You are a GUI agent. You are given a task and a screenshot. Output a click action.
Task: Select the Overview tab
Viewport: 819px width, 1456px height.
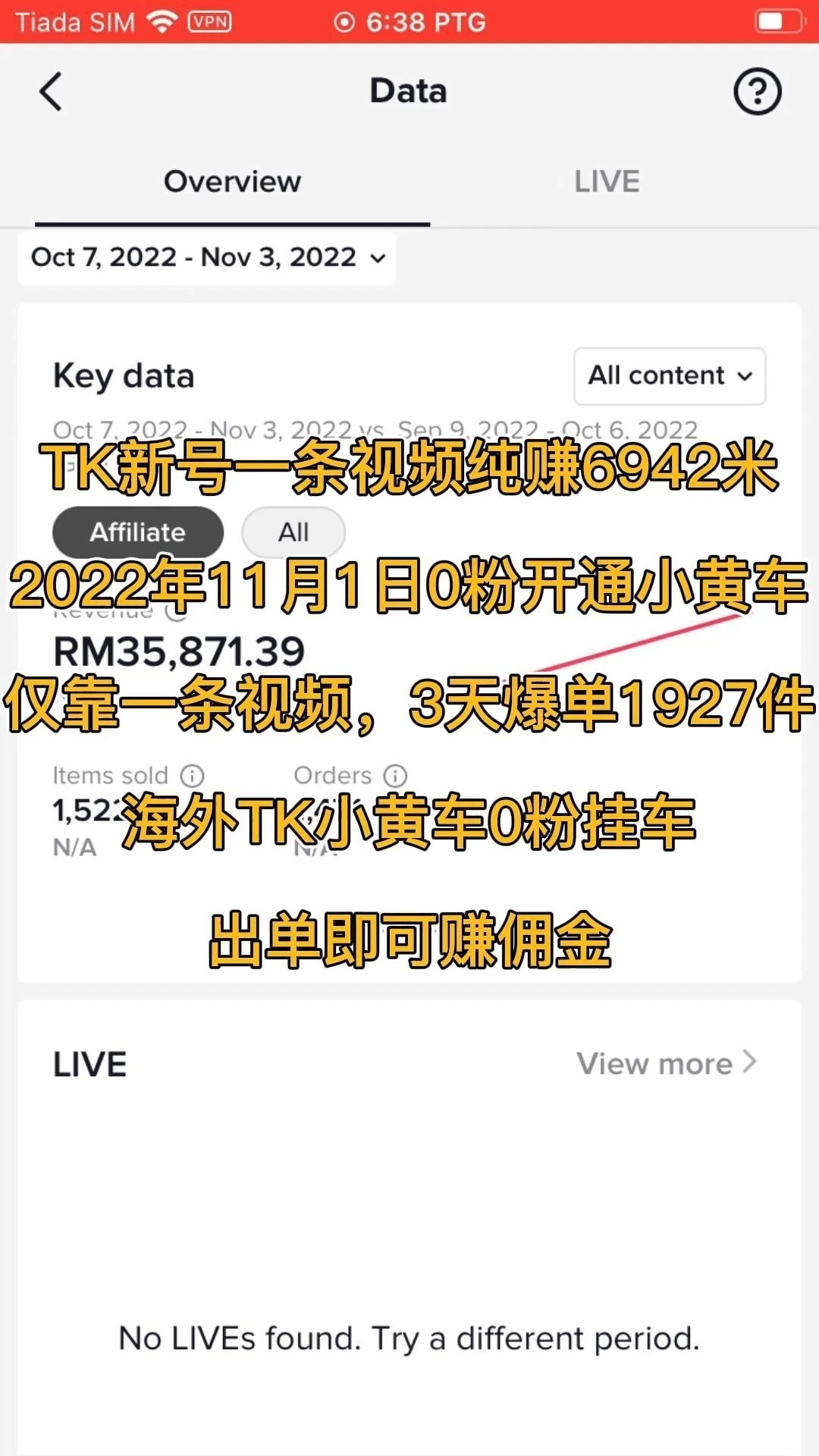(231, 181)
